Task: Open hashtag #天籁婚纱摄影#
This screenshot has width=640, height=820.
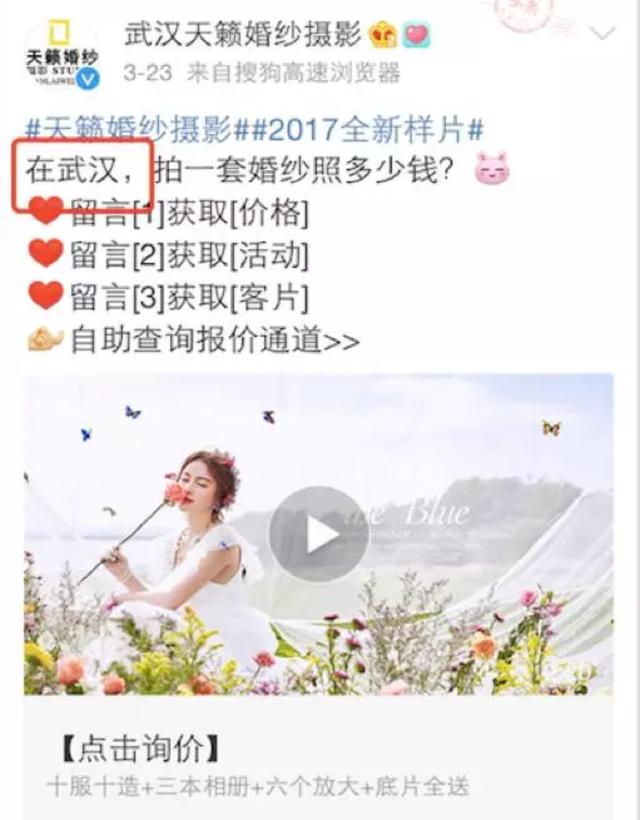Action: point(128,129)
